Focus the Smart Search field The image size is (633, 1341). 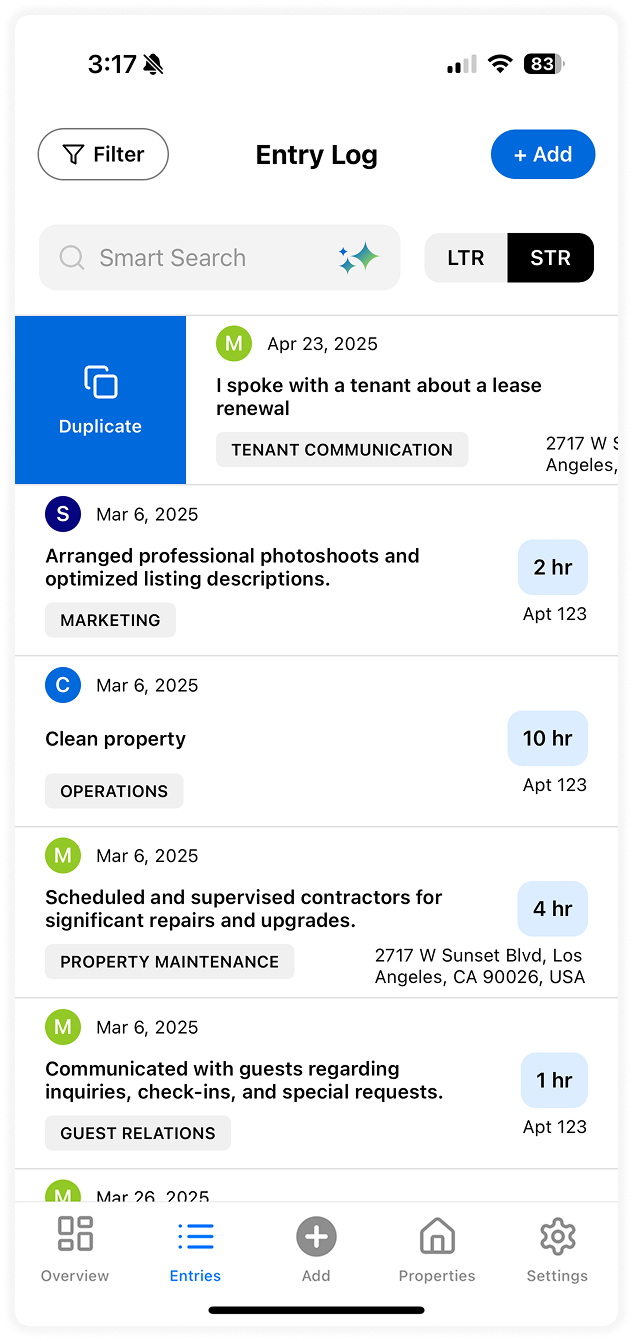[219, 258]
